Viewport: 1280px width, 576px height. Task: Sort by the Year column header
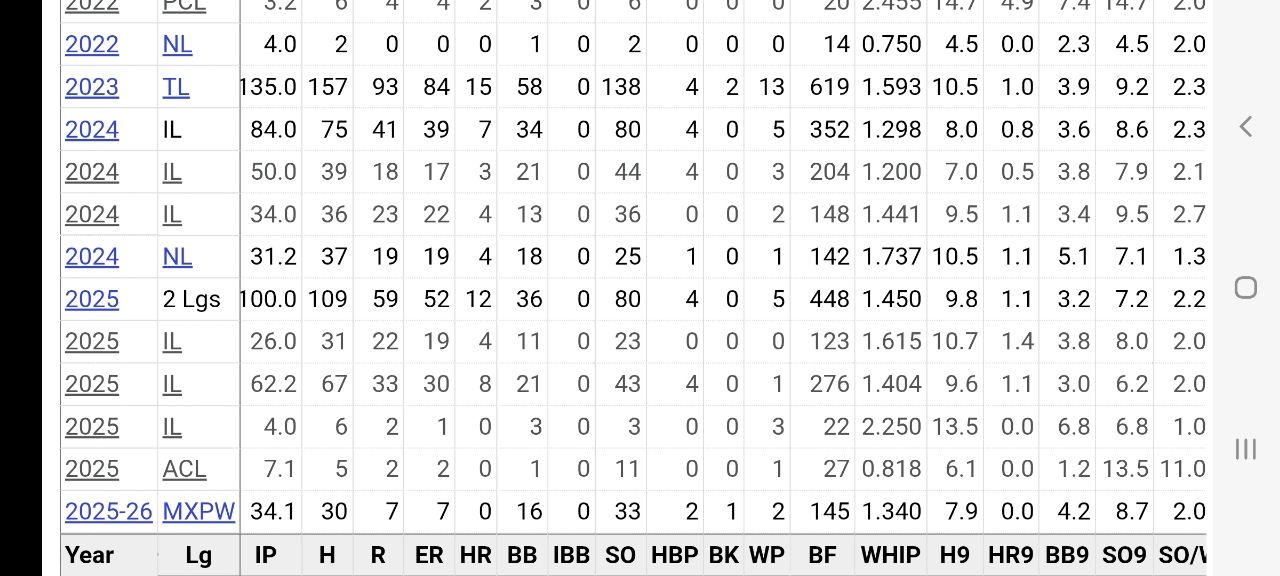coord(89,555)
